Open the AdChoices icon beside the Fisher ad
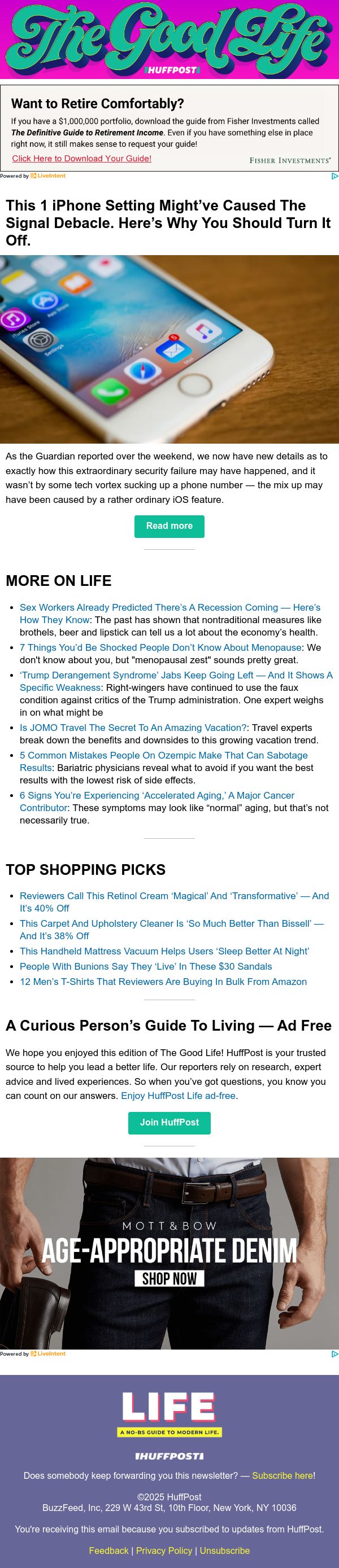 click(x=334, y=177)
